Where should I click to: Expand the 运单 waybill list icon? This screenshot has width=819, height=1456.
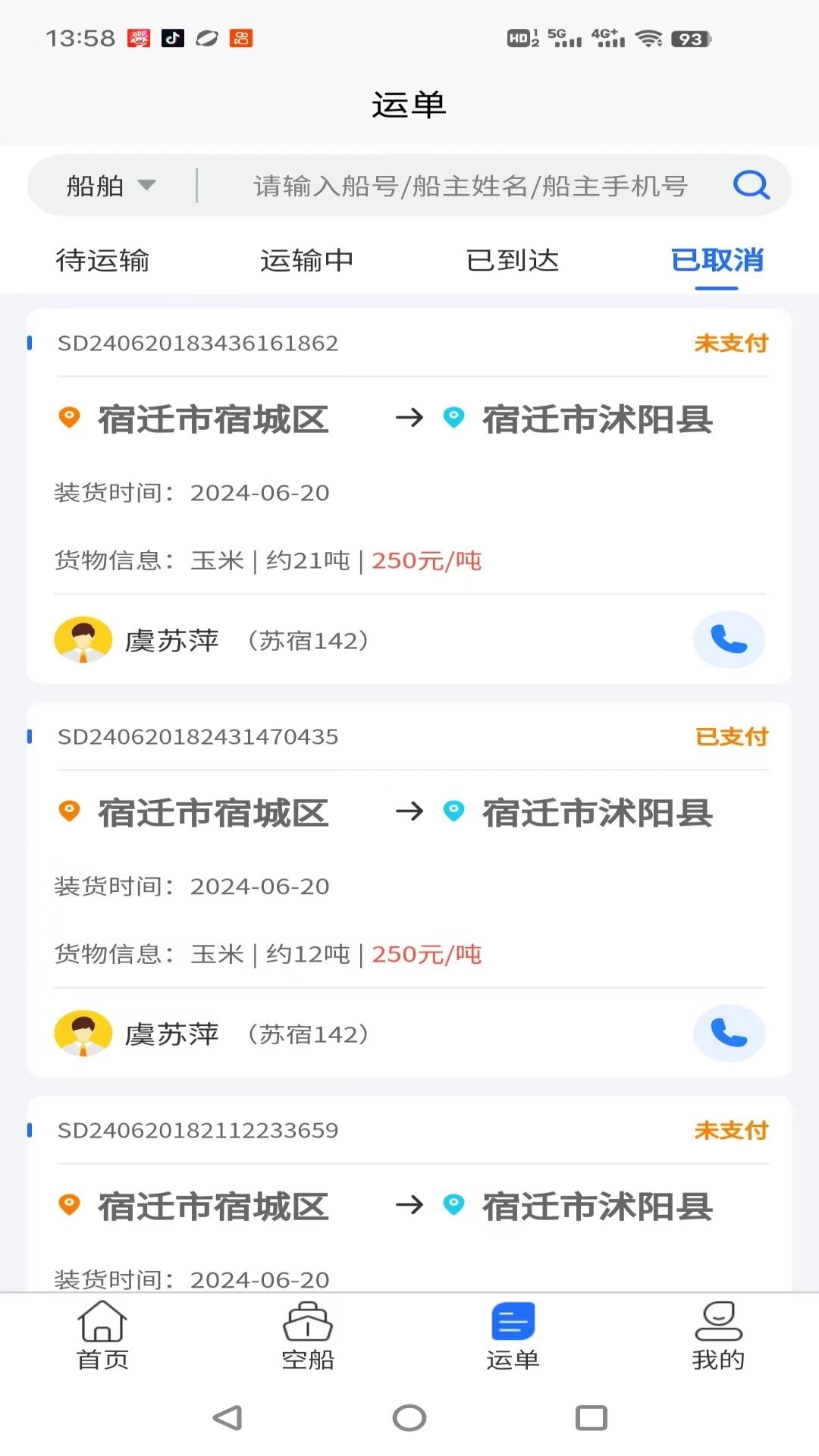[512, 1321]
